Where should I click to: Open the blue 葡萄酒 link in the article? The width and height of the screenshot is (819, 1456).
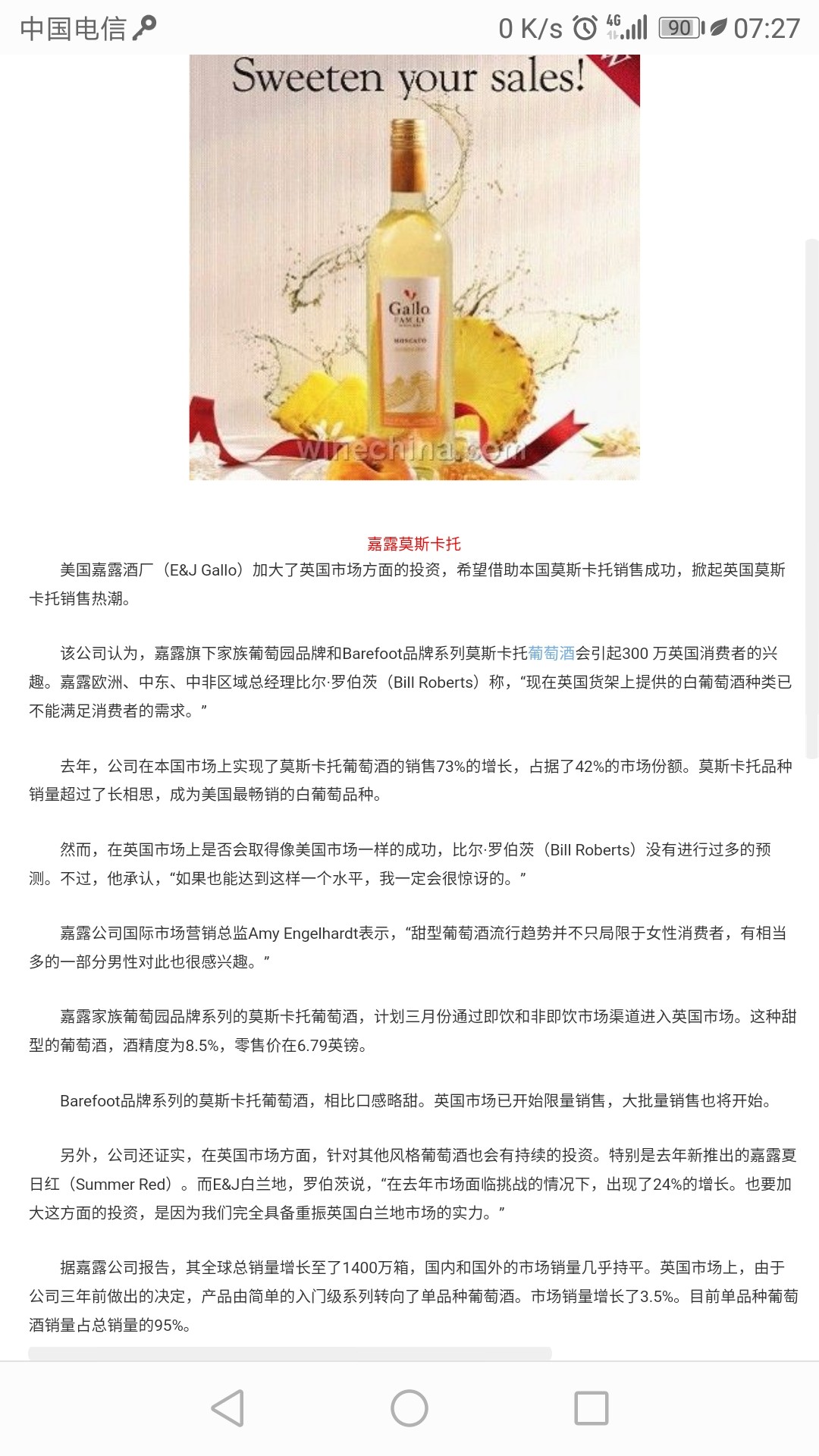click(551, 653)
